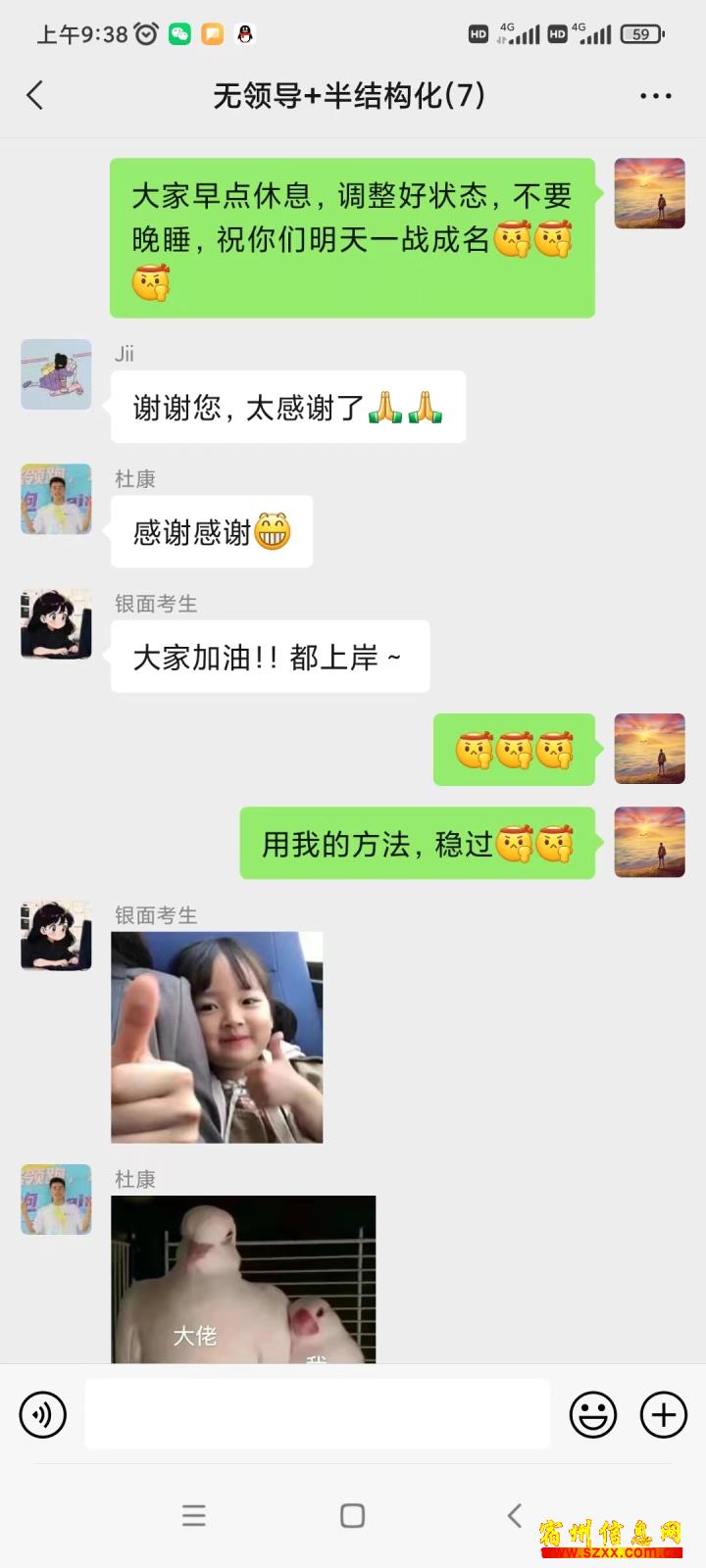The image size is (706, 1568).
Task: Tap the system home button
Action: tap(352, 1515)
